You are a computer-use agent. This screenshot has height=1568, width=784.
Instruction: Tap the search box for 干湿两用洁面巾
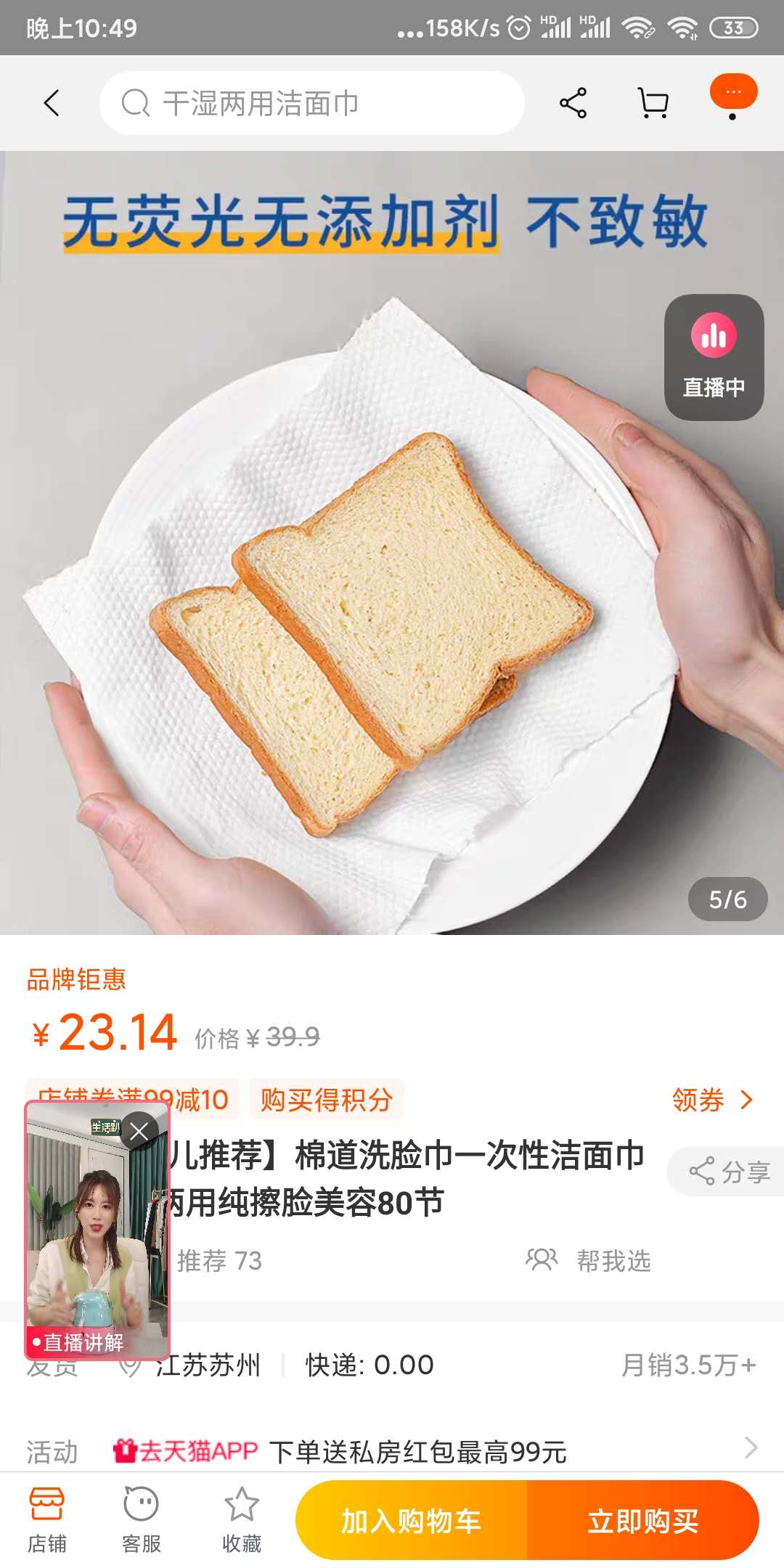tap(312, 103)
